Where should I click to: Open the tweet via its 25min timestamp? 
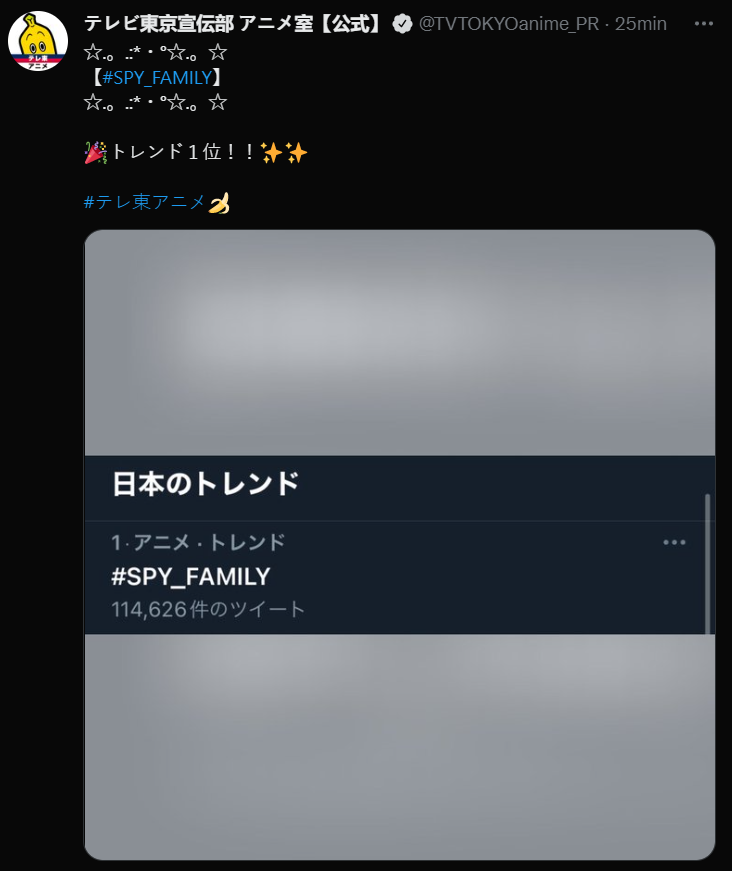click(x=641, y=24)
